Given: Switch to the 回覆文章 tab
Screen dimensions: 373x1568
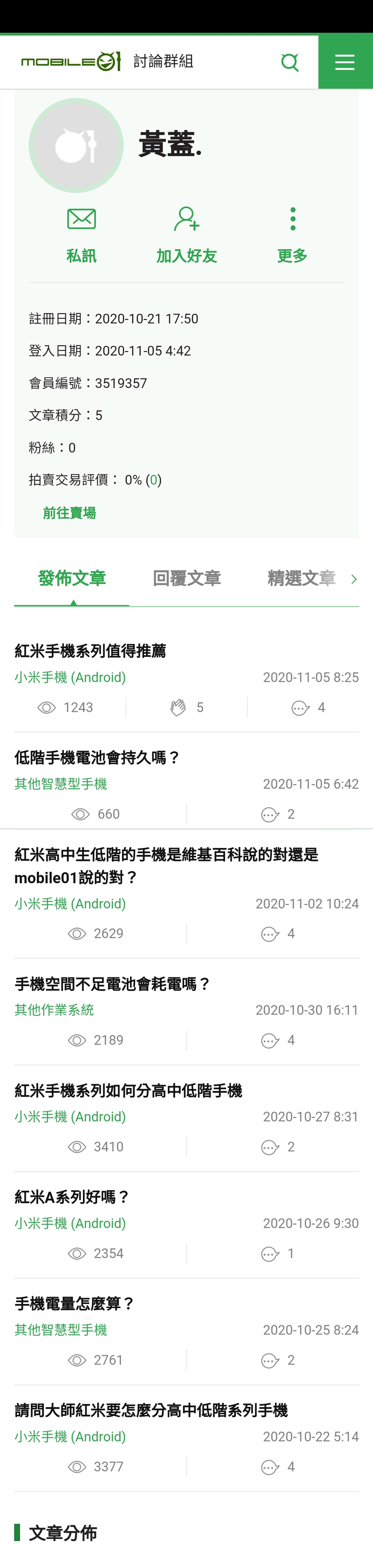Looking at the screenshot, I should point(187,578).
